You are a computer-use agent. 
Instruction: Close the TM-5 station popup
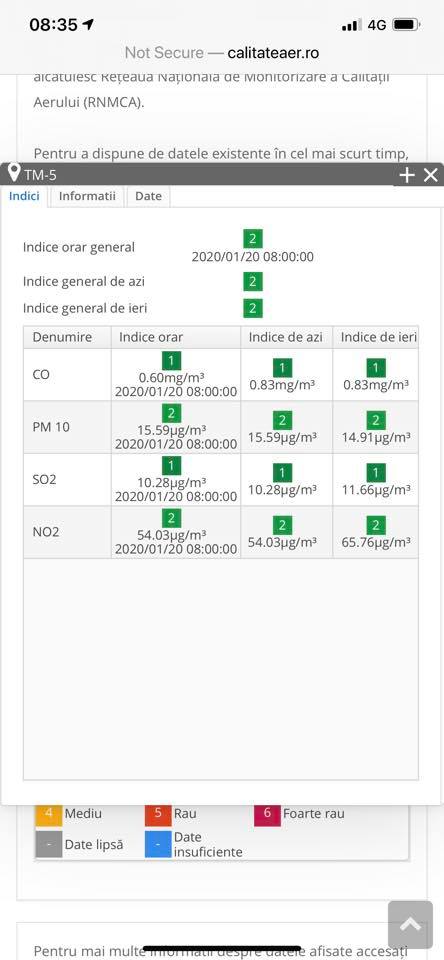(x=431, y=175)
